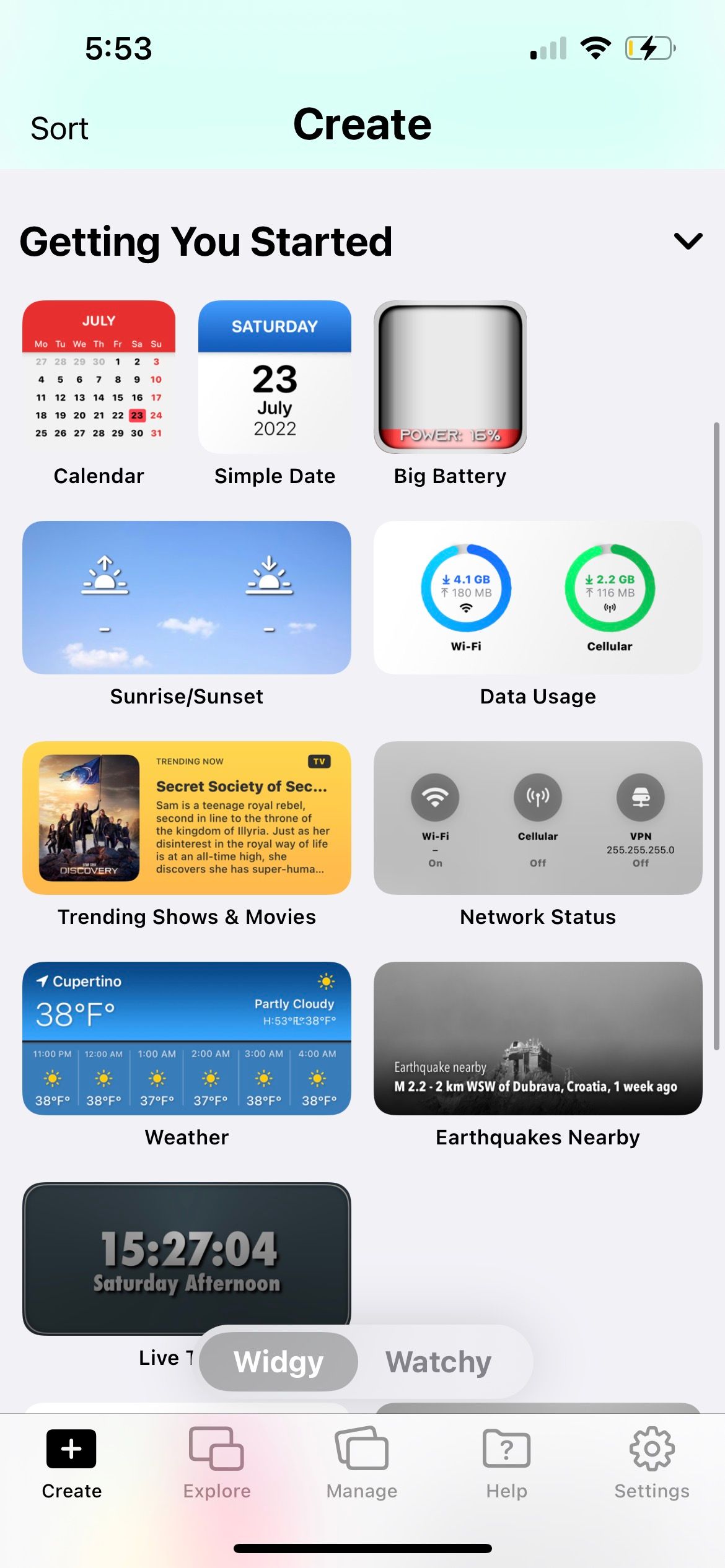Open the Big Battery widget
The height and width of the screenshot is (1568, 725).
[x=450, y=377]
